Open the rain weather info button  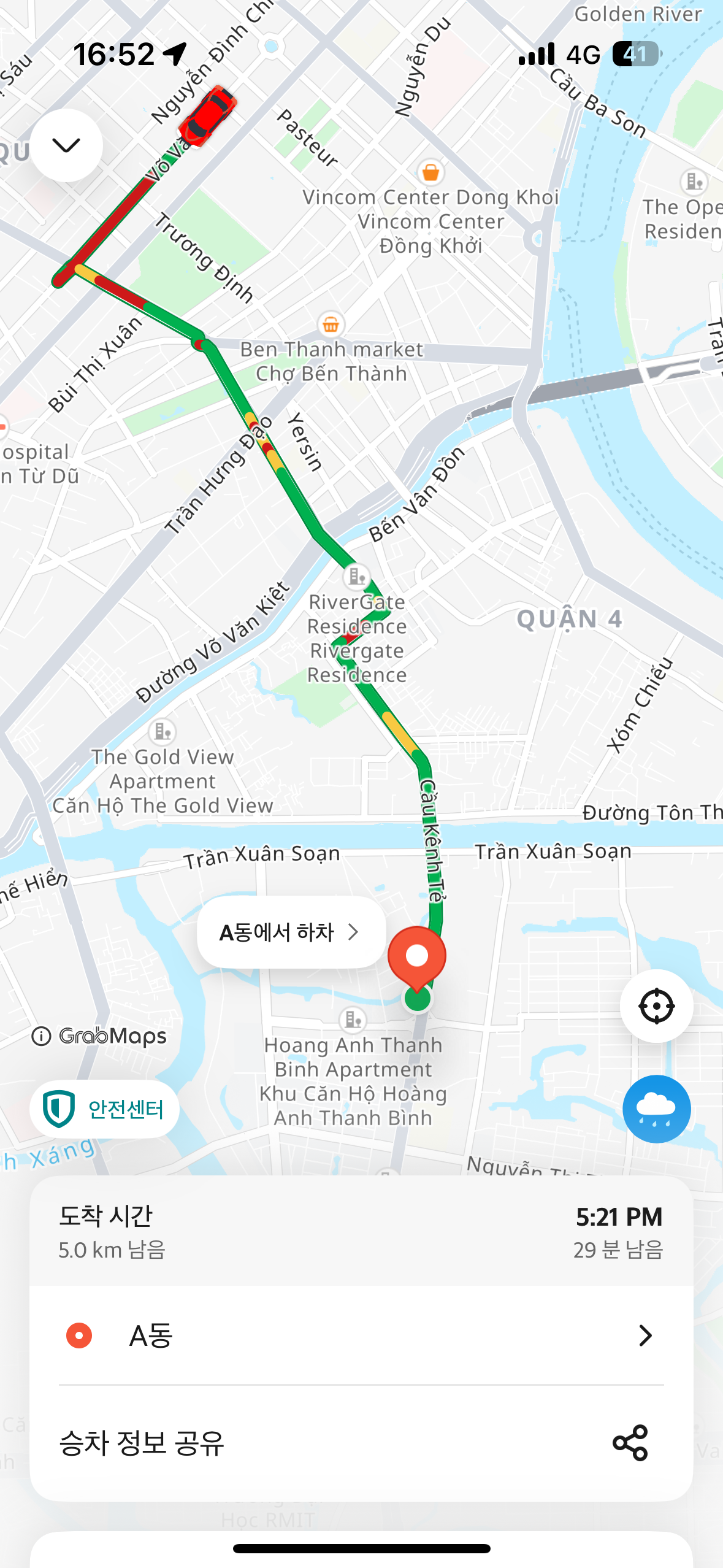point(656,1109)
